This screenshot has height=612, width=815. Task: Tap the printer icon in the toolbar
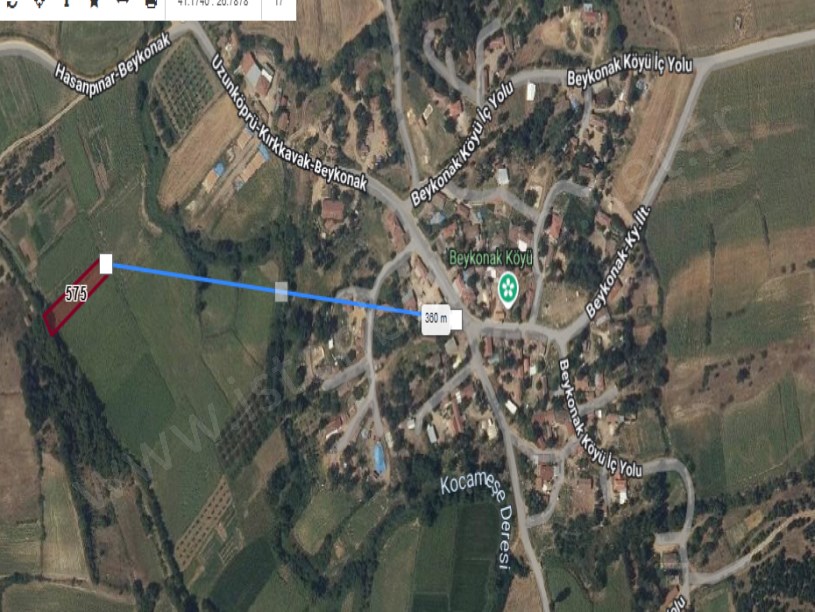pos(150,3)
